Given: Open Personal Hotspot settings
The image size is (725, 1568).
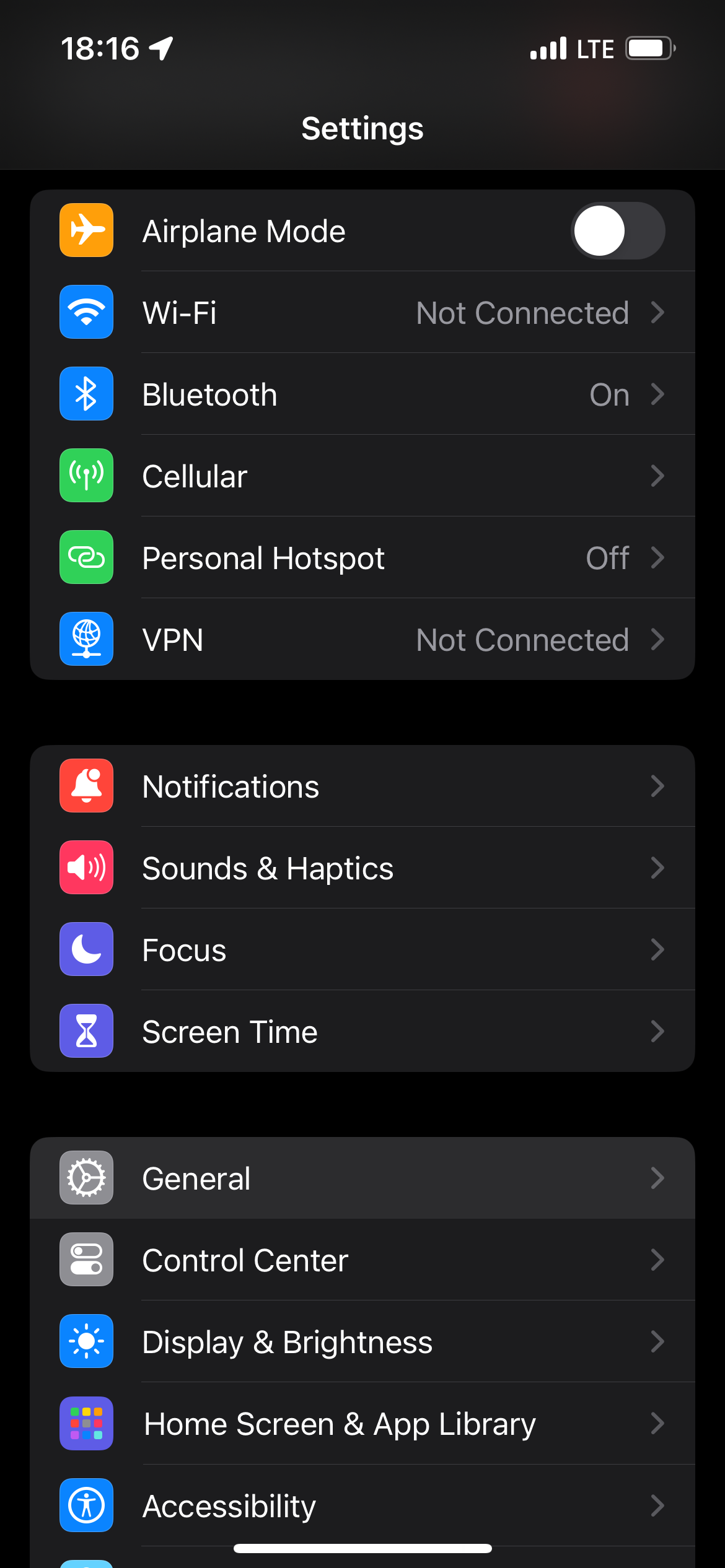Looking at the screenshot, I should pyautogui.click(x=362, y=557).
